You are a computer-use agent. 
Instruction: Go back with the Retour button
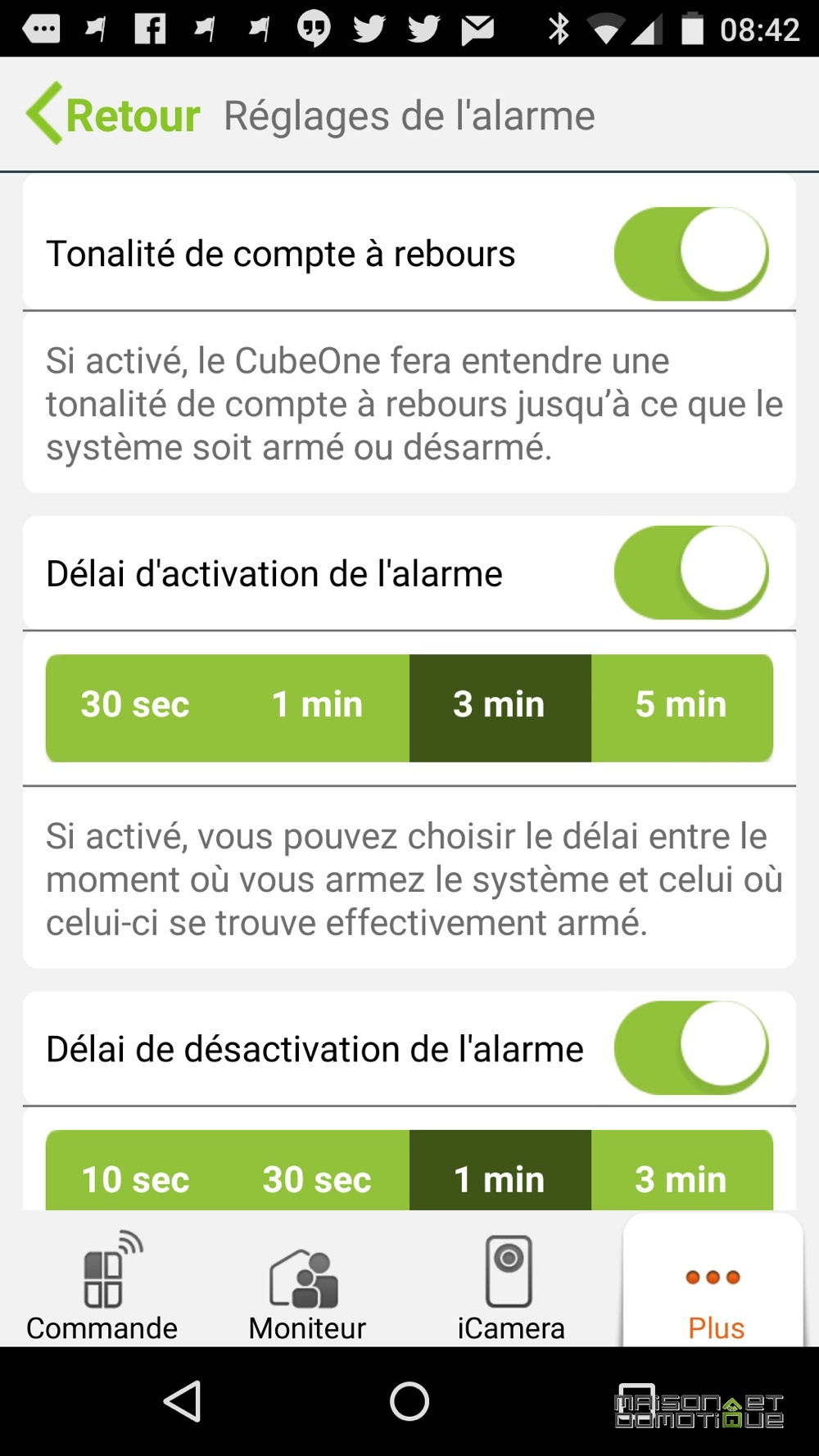[x=113, y=115]
